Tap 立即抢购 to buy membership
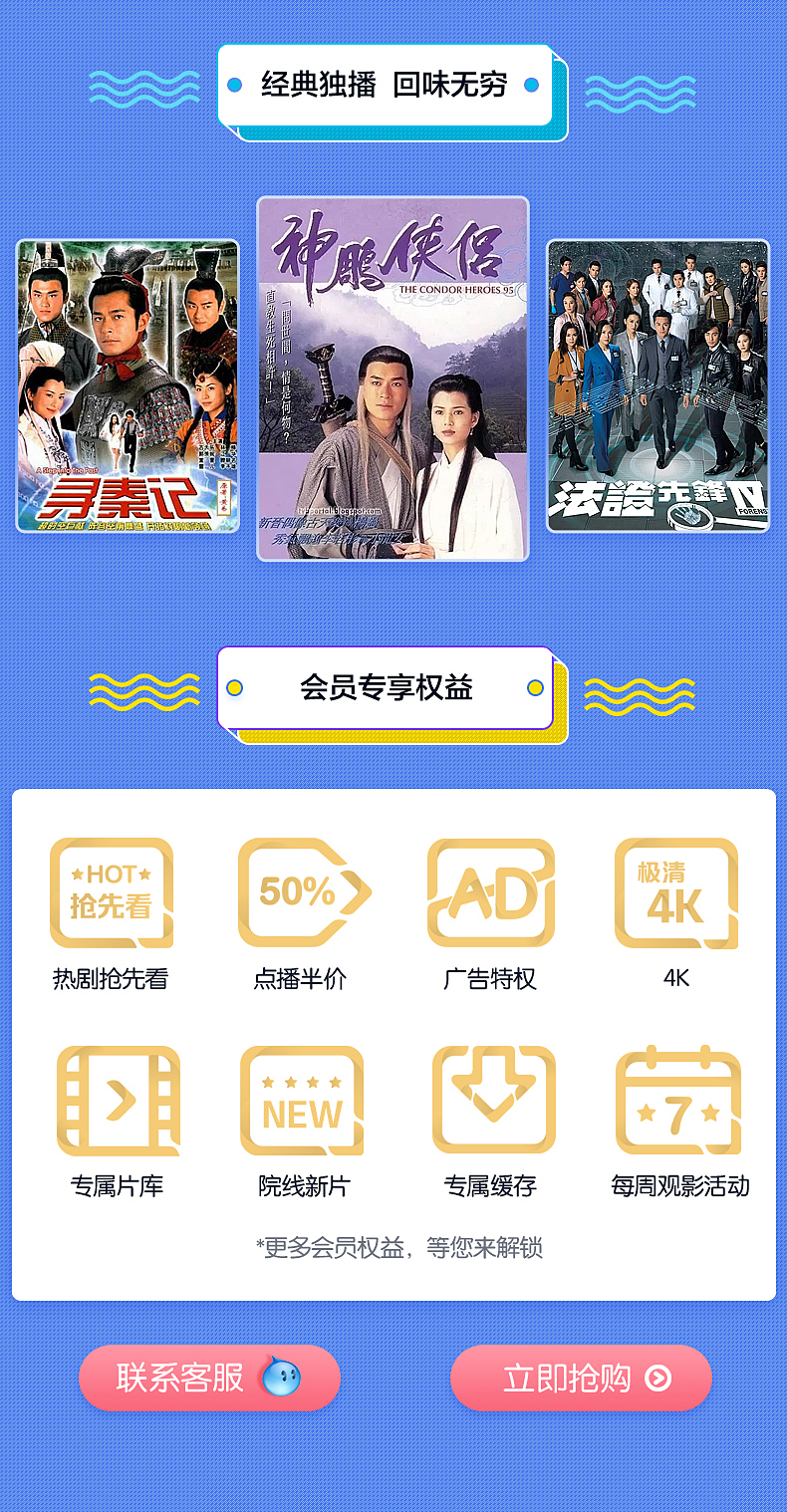The width and height of the screenshot is (787, 1512). 581,1378
